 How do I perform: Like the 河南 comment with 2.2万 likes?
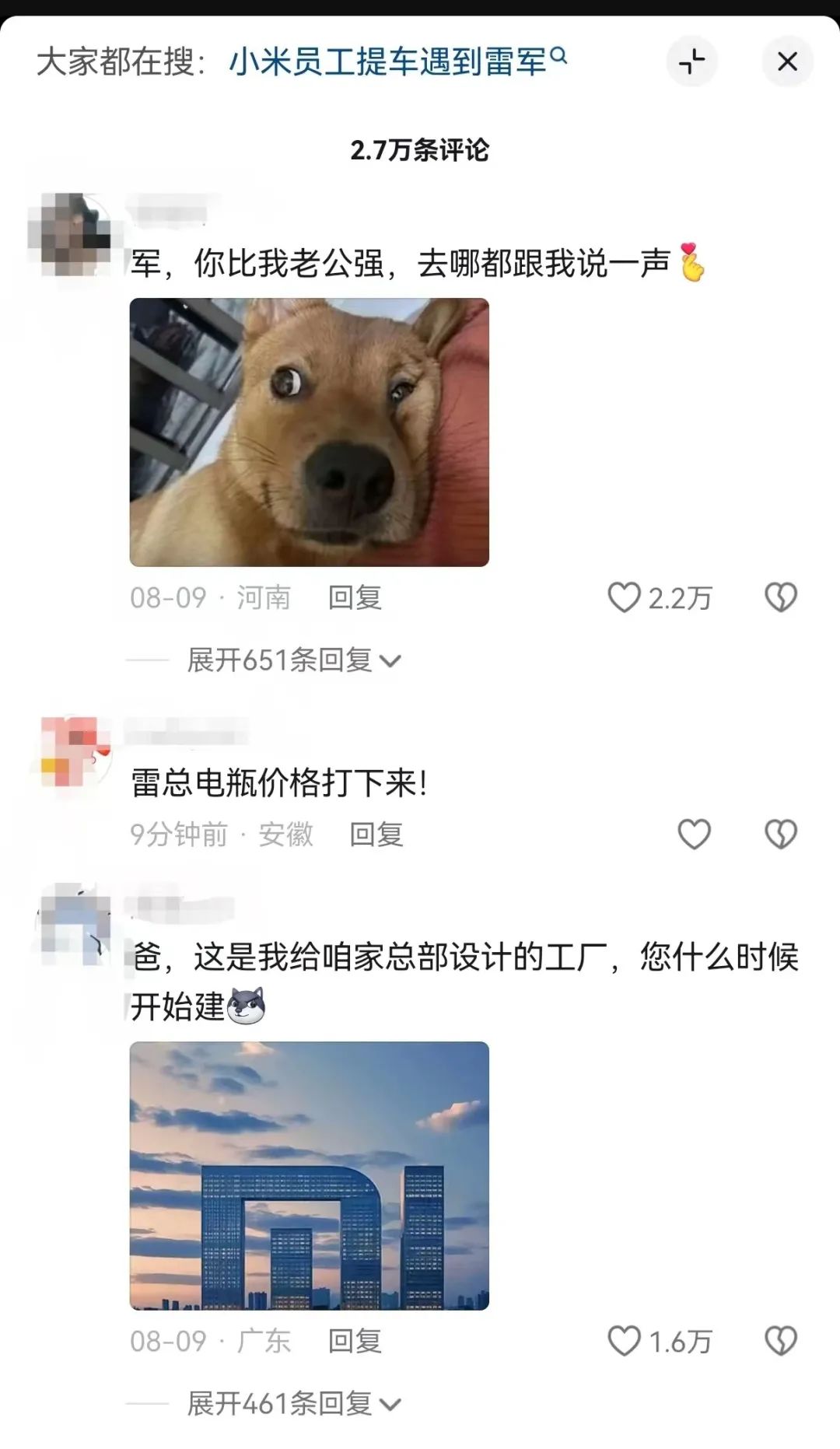(x=624, y=597)
